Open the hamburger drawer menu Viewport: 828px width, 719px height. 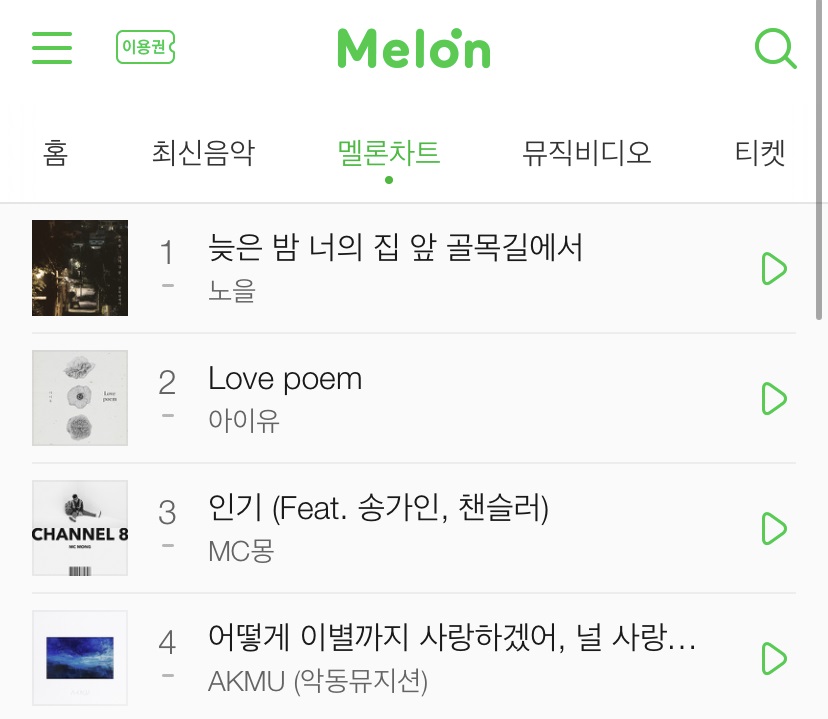(x=52, y=47)
